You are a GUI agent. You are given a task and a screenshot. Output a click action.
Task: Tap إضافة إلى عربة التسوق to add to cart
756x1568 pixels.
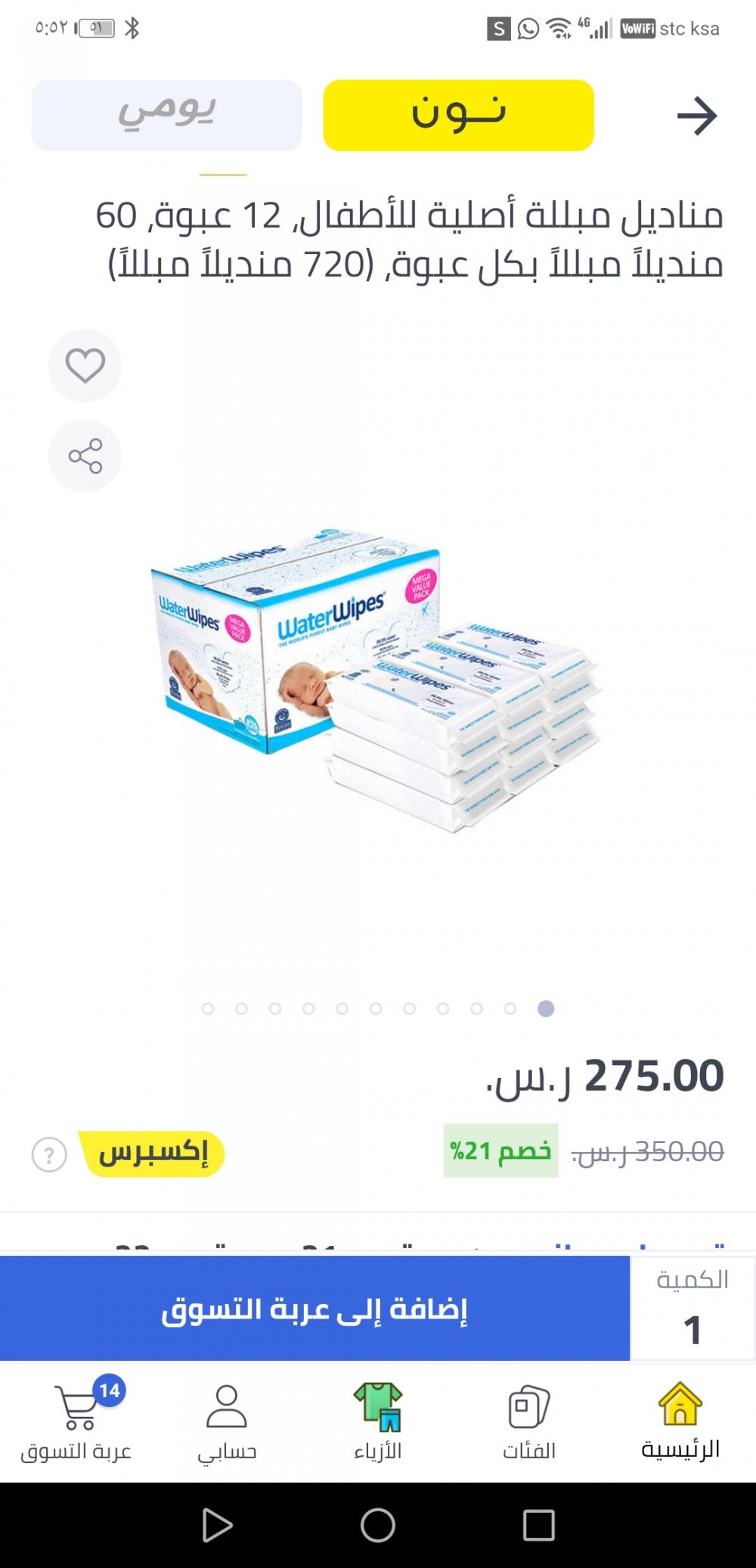(x=314, y=1309)
